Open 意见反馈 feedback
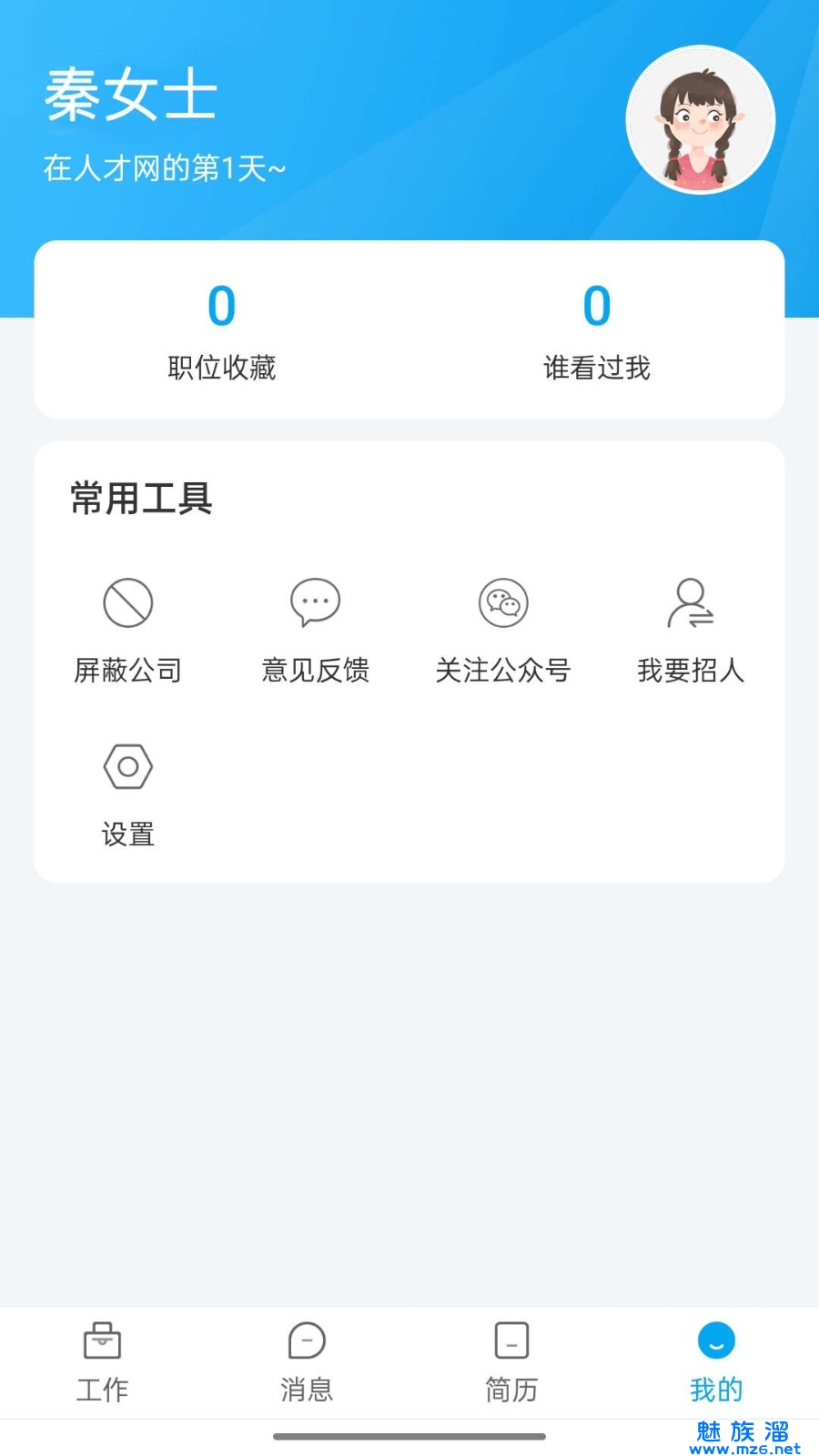819x1456 pixels. tap(316, 630)
